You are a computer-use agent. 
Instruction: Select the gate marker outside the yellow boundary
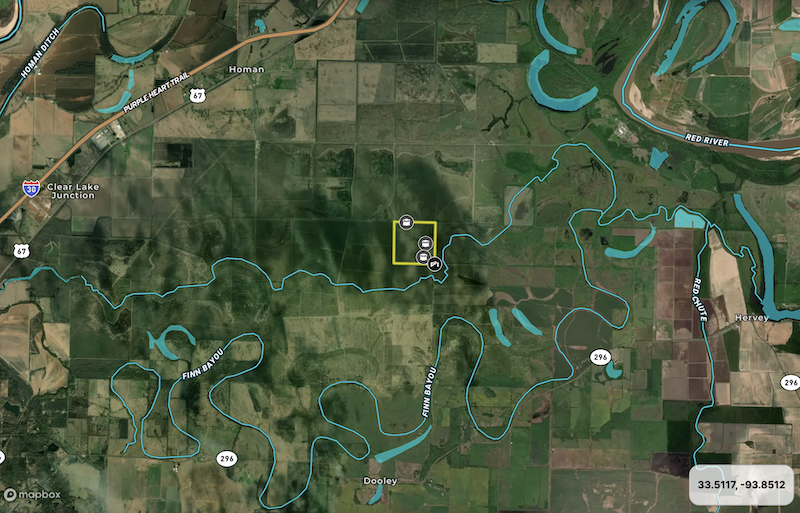click(436, 264)
